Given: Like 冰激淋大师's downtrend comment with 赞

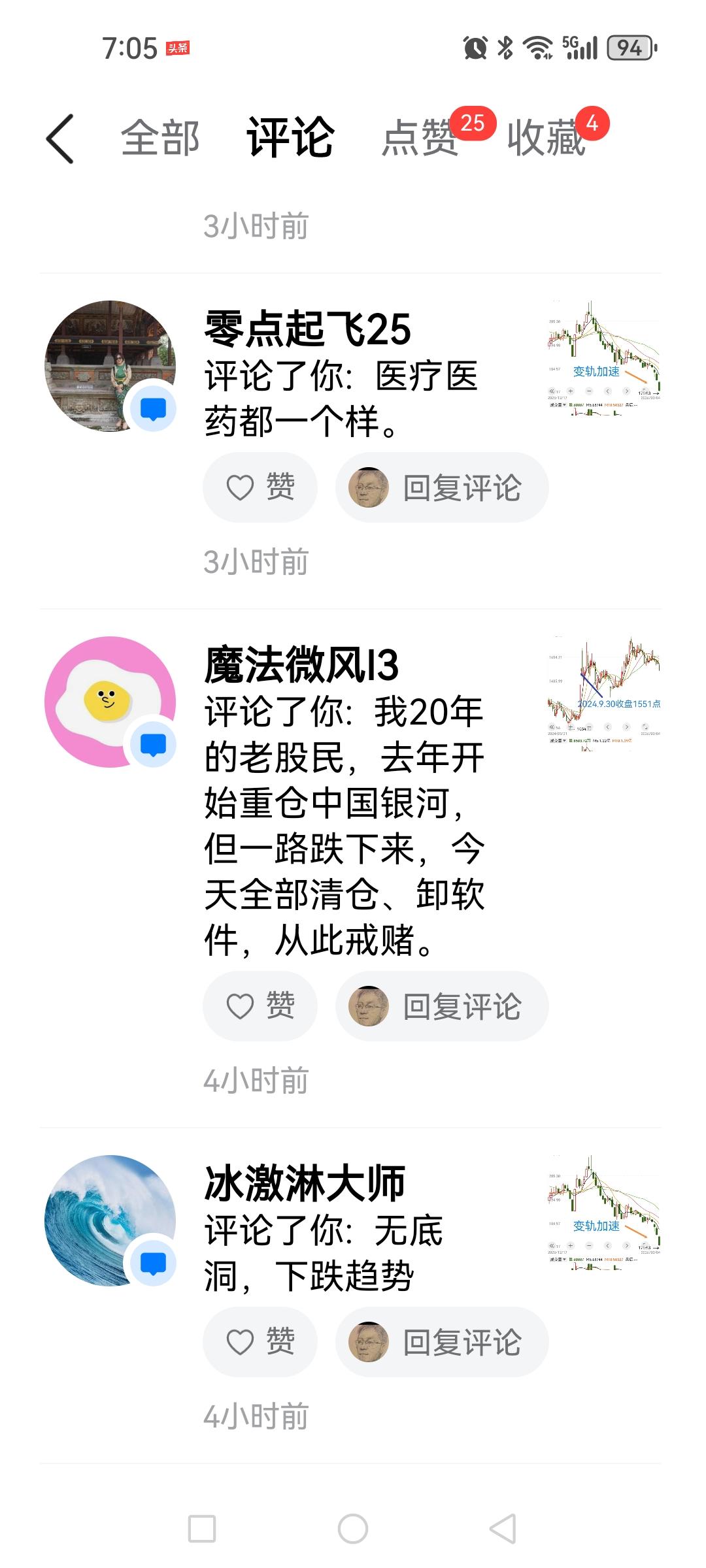Looking at the screenshot, I should pyautogui.click(x=260, y=1343).
